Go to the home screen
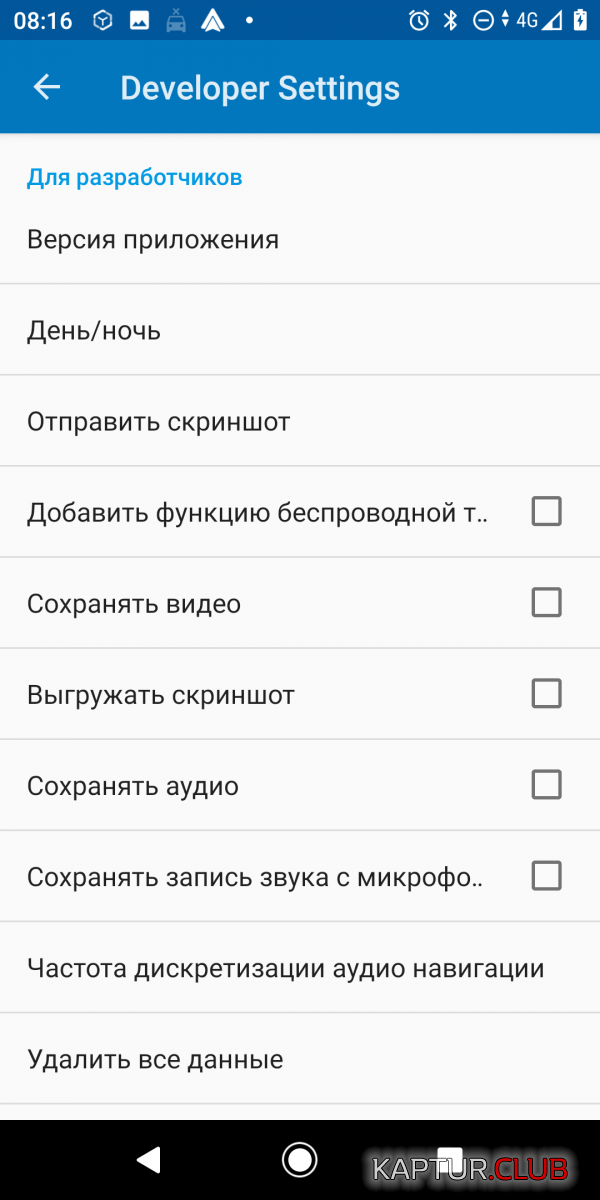The height and width of the screenshot is (1200, 600). point(299,1159)
